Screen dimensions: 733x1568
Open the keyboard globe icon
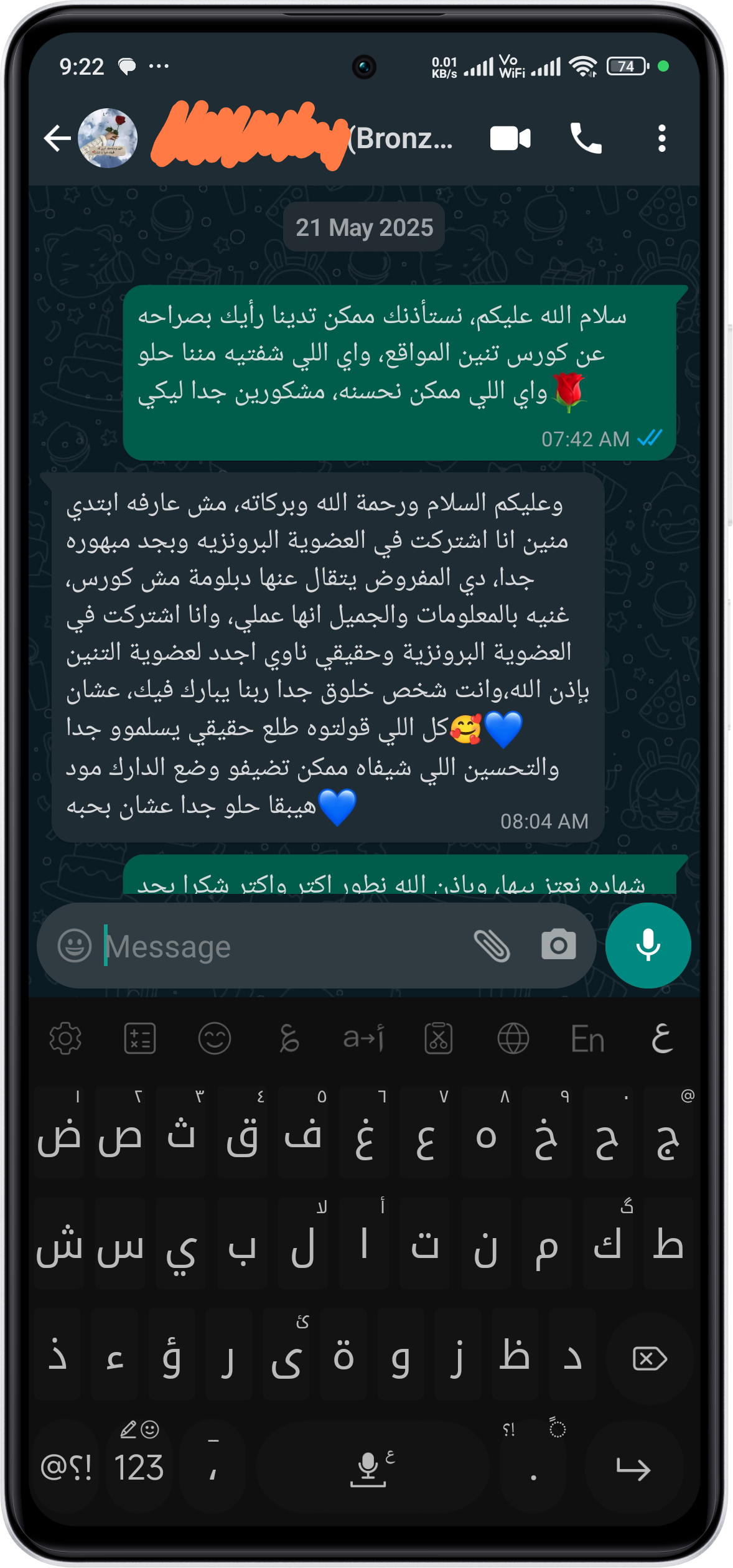pyautogui.click(x=513, y=1038)
